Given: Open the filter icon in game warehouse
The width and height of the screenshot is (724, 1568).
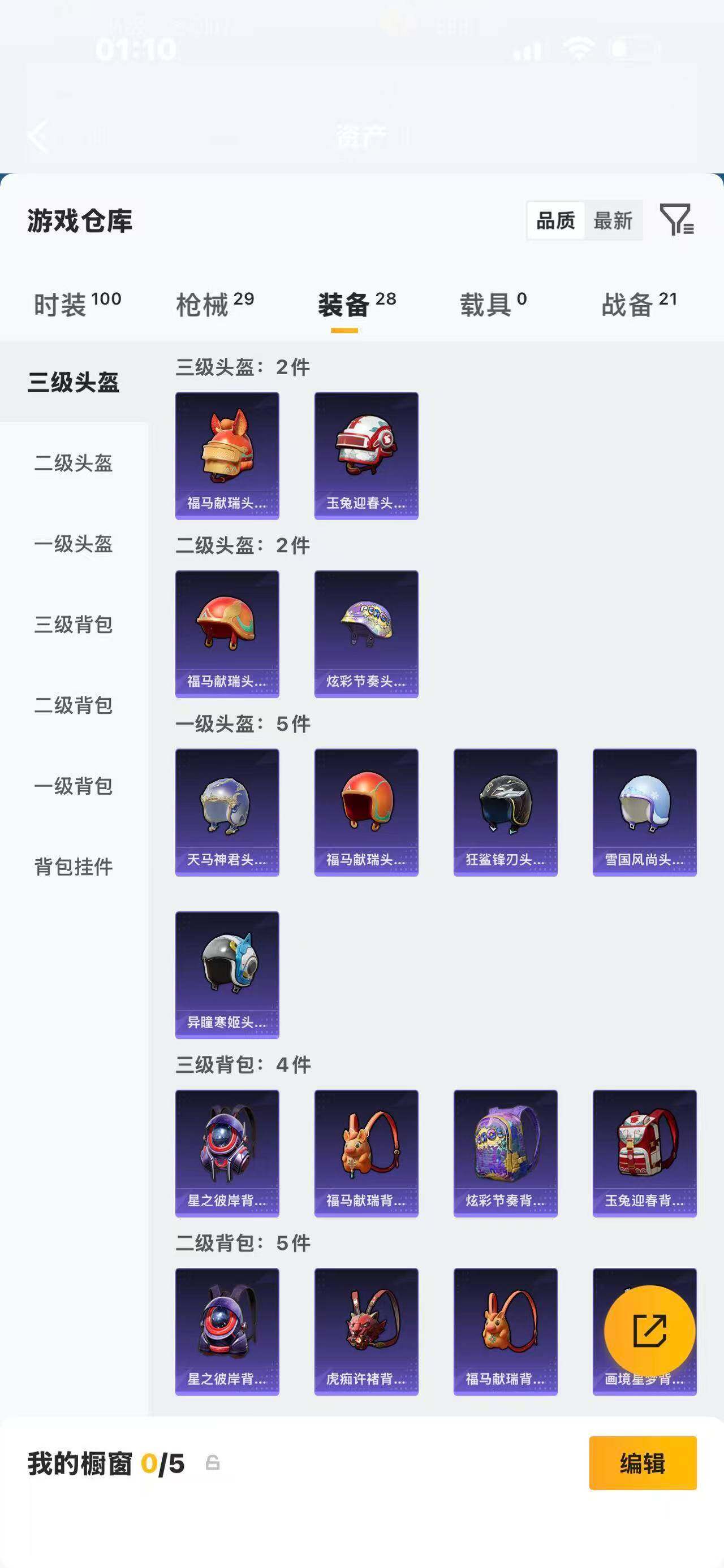Looking at the screenshot, I should pyautogui.click(x=676, y=220).
